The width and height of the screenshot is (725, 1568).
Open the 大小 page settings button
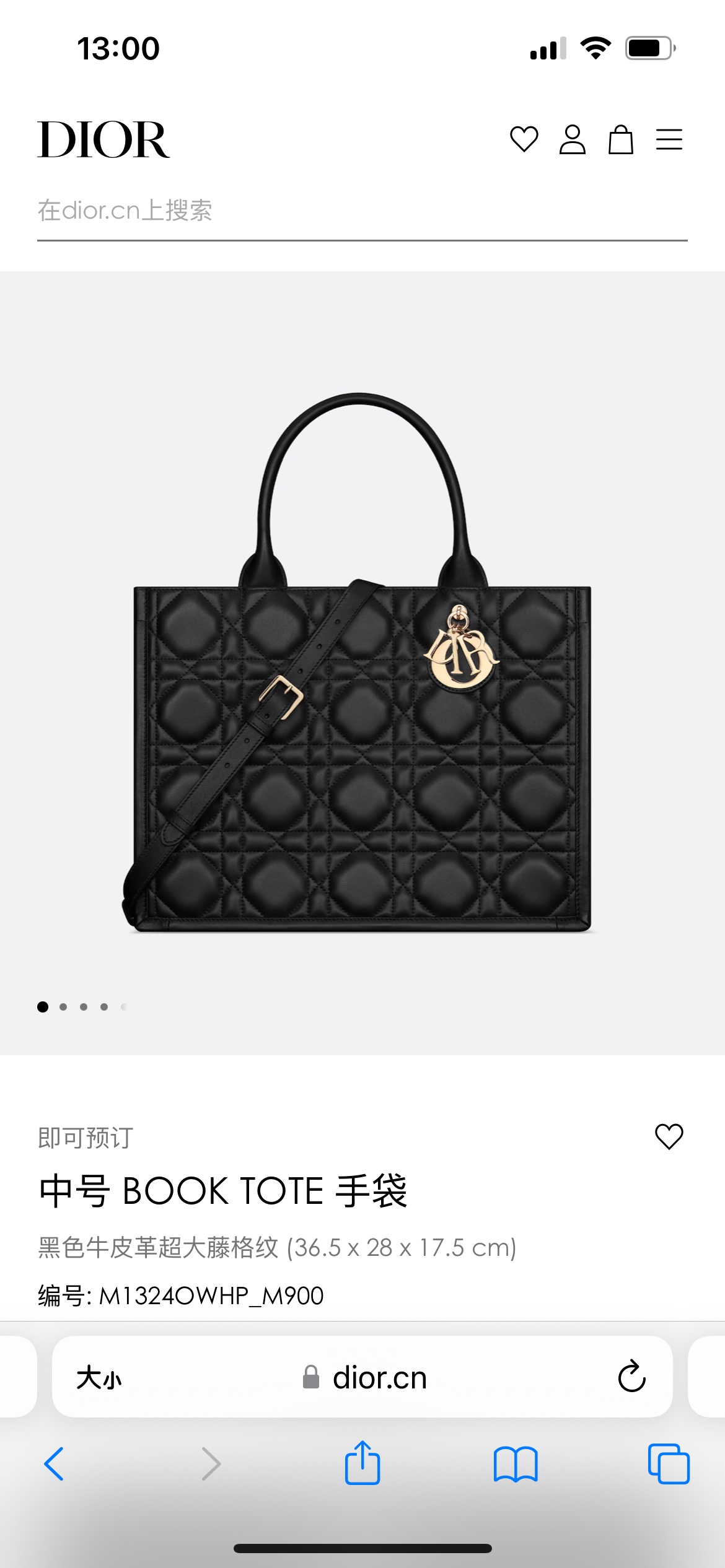tap(99, 1378)
